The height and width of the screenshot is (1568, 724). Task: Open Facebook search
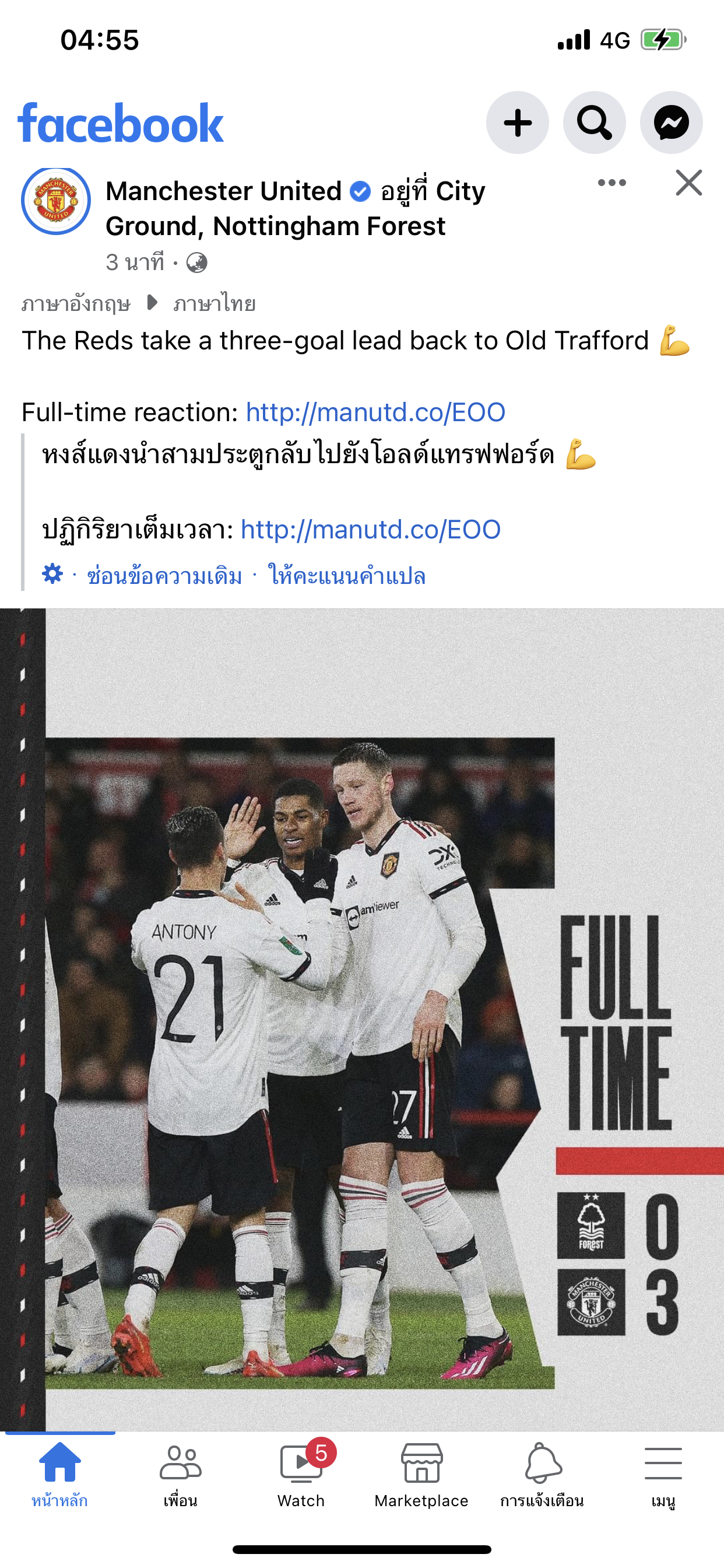coord(594,123)
